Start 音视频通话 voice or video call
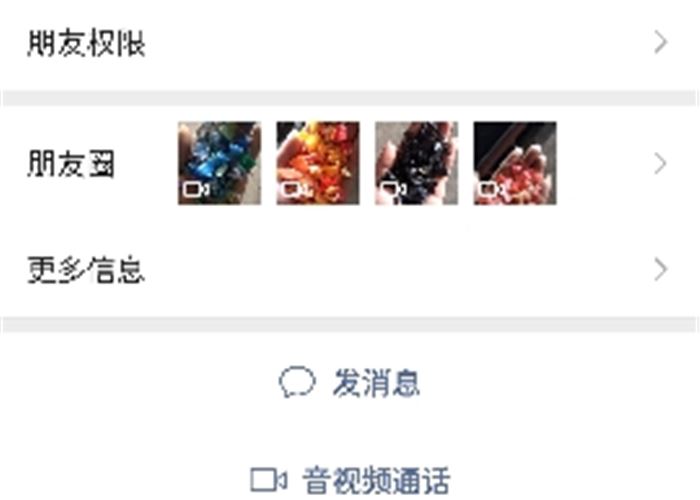Image resolution: width=700 pixels, height=500 pixels. pyautogui.click(x=350, y=479)
